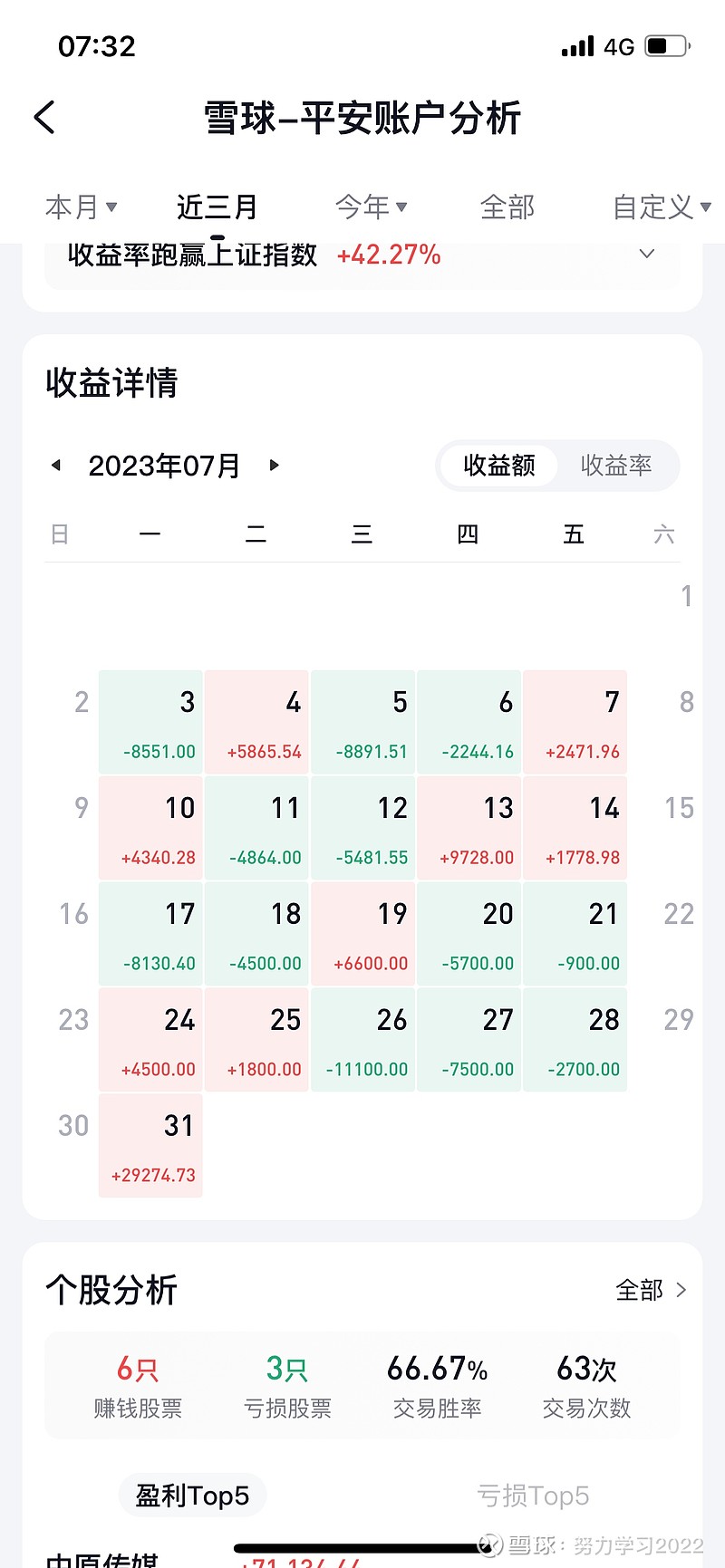Viewport: 725px width, 1568px height.
Task: Select July 31 showing +29274.73 profit
Action: [x=150, y=1145]
